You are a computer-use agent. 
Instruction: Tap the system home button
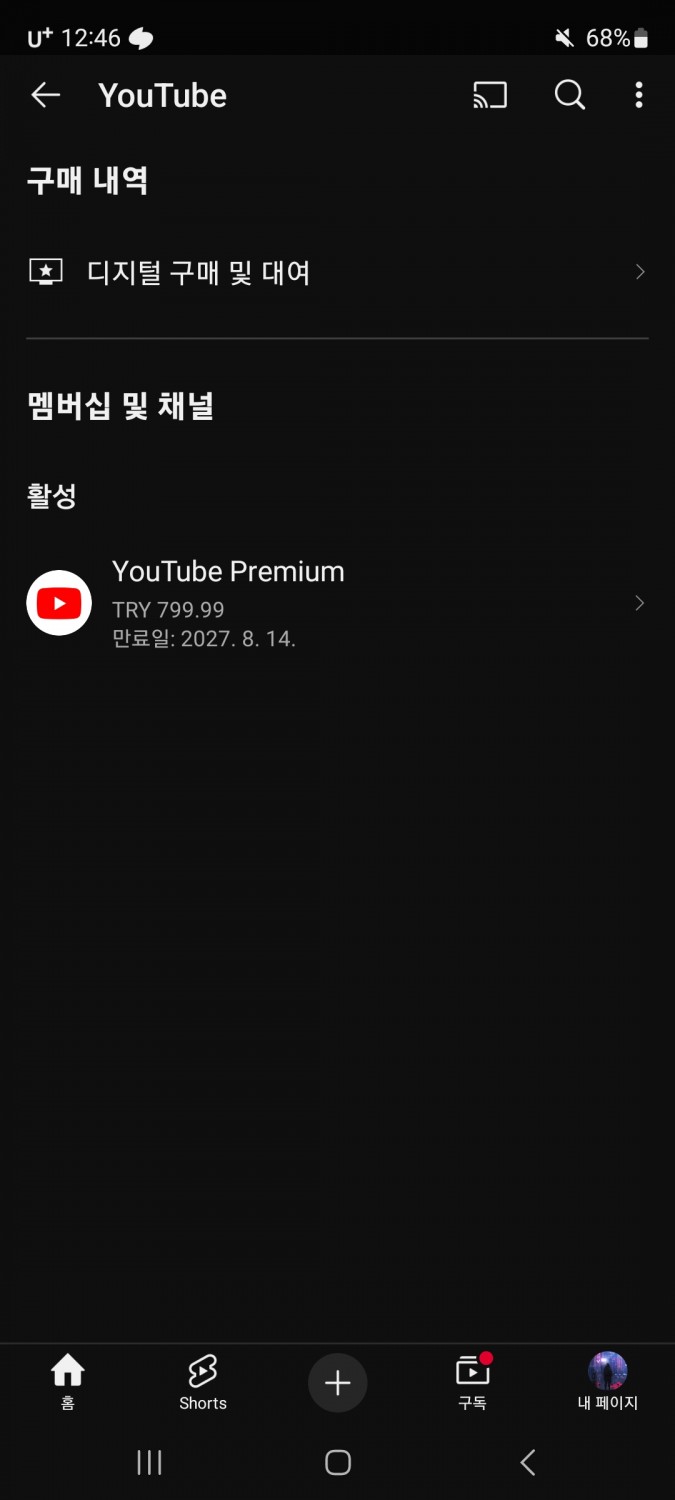tap(338, 1462)
